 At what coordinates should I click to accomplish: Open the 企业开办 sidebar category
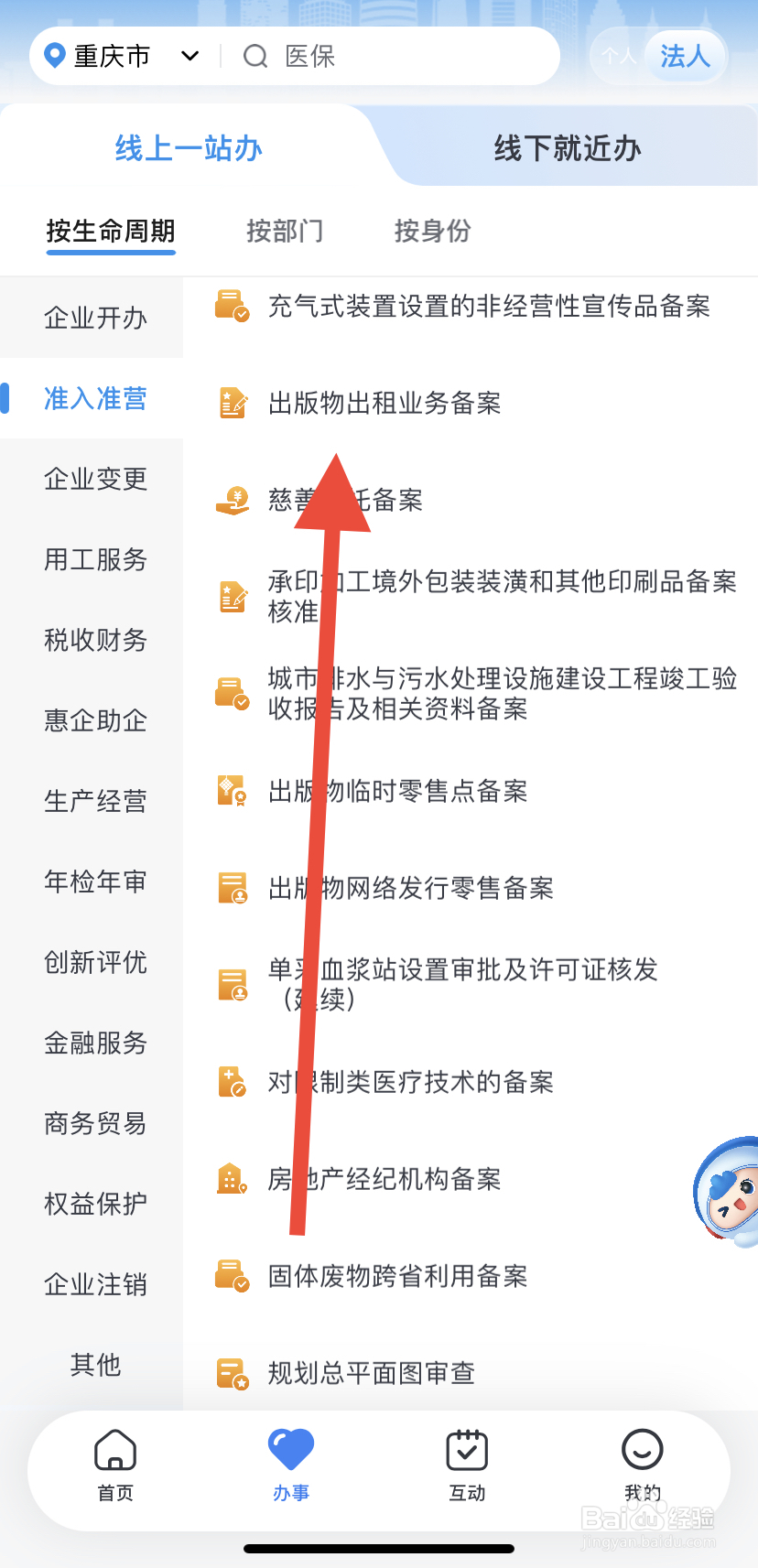[x=94, y=317]
